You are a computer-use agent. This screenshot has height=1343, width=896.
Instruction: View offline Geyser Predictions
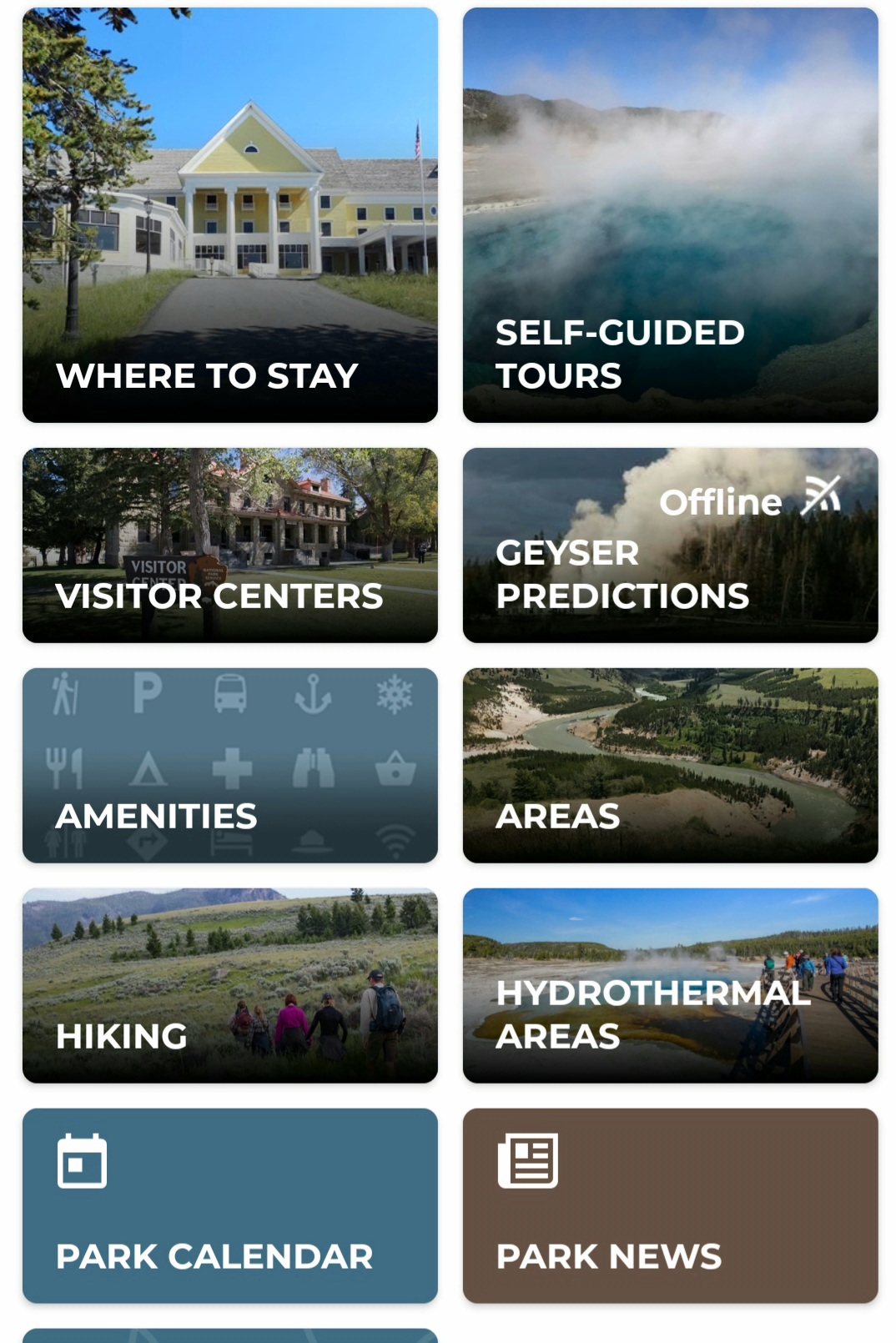pos(670,545)
